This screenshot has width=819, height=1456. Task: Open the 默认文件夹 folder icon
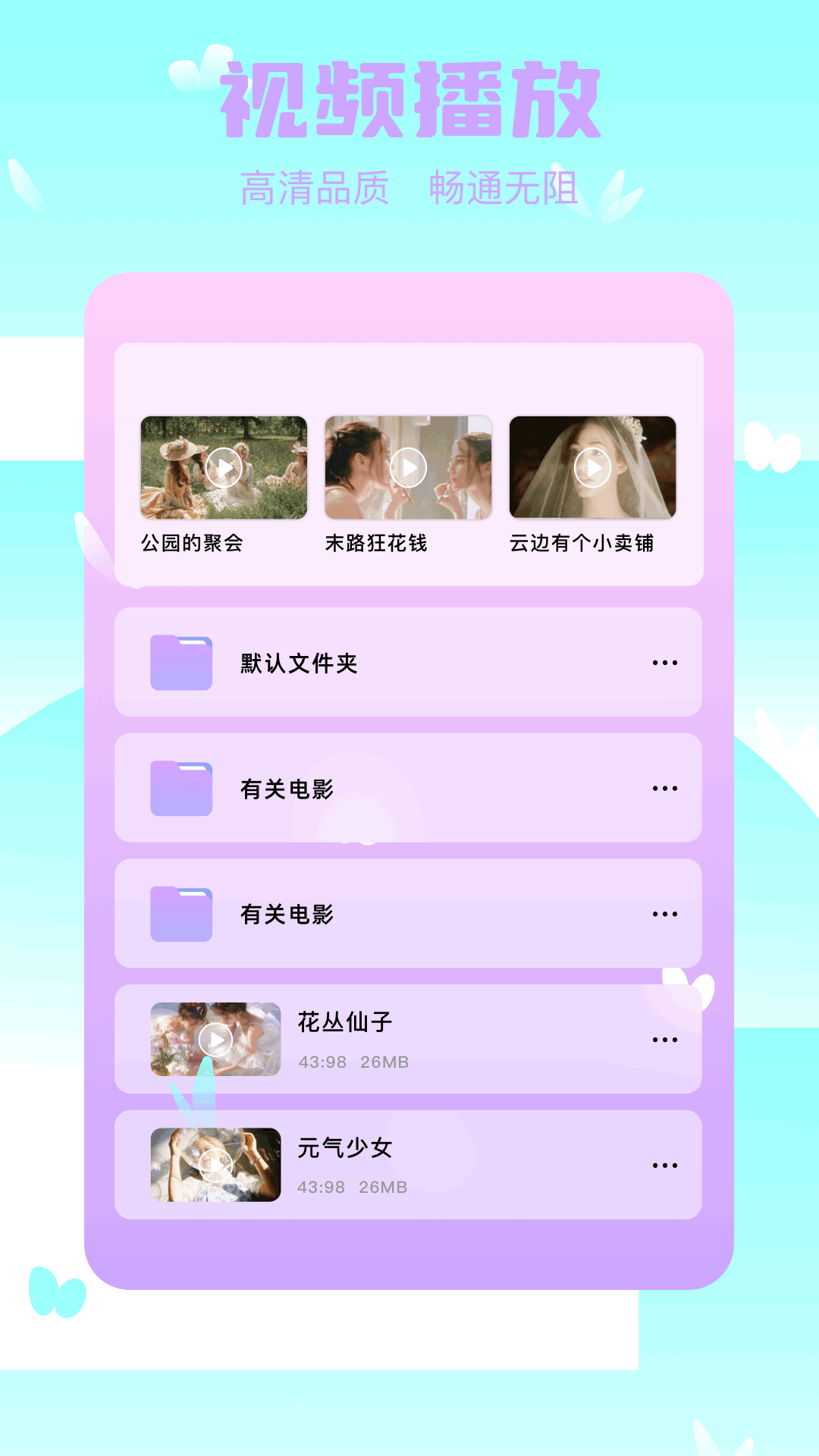[x=180, y=662]
